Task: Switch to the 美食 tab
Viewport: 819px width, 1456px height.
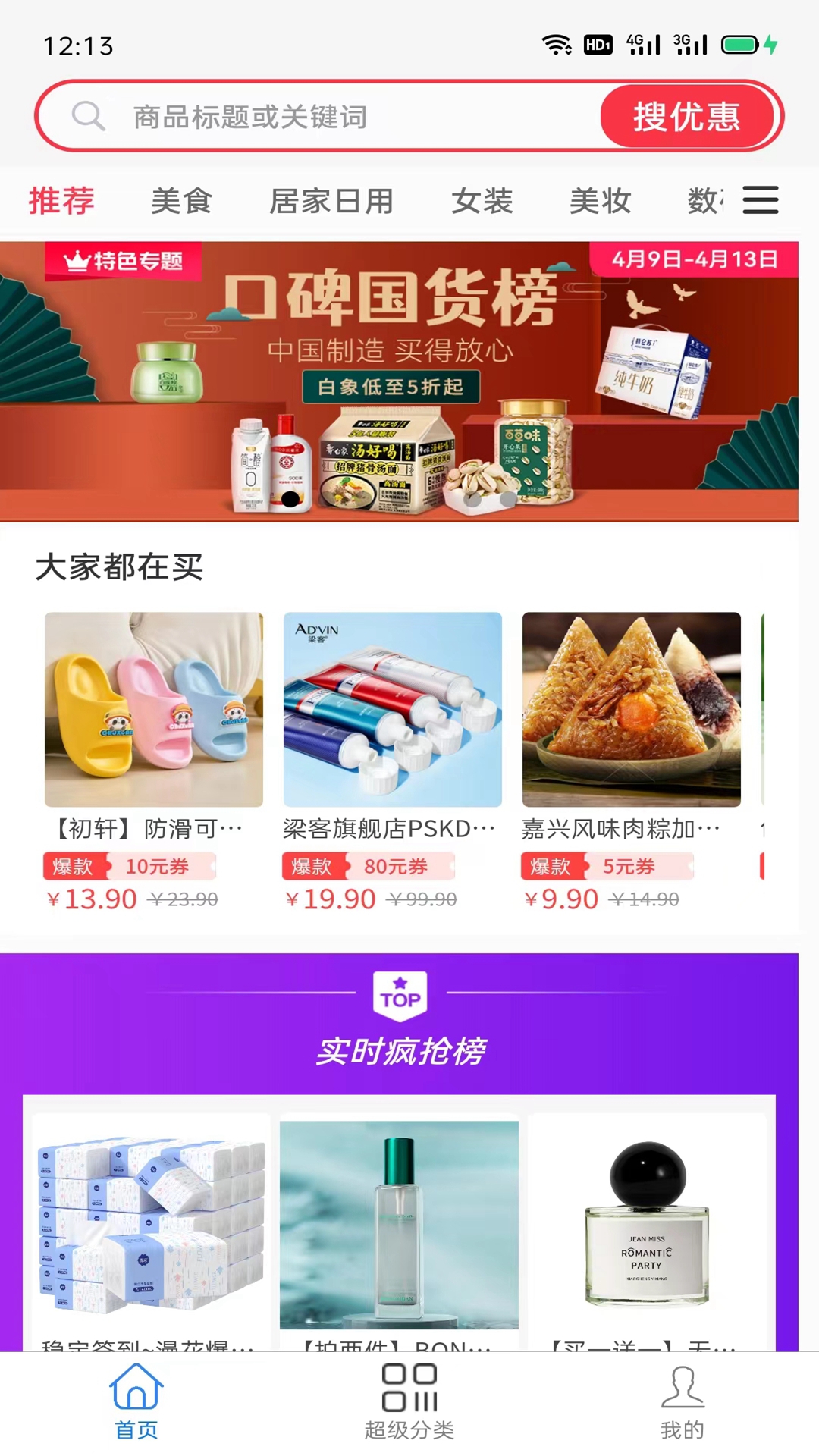Action: [180, 200]
